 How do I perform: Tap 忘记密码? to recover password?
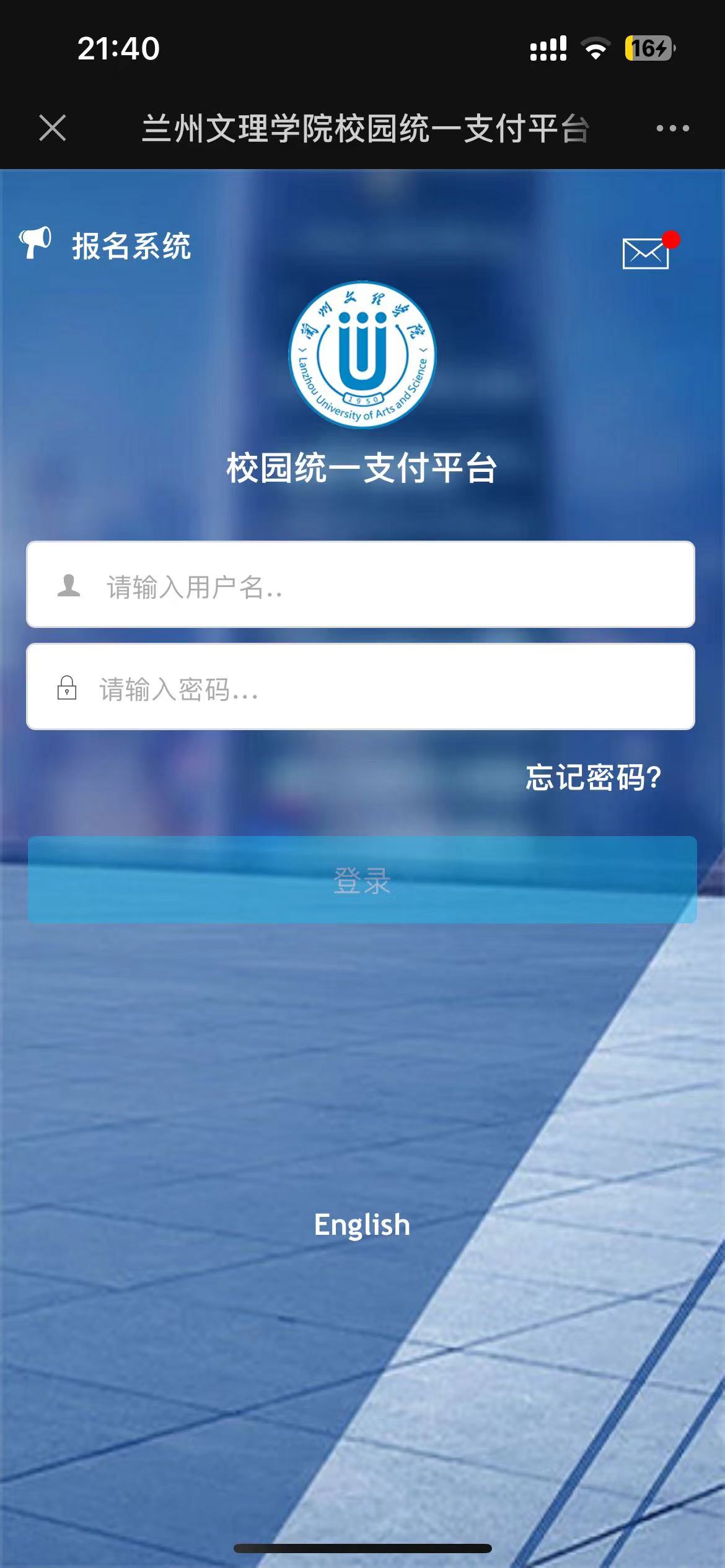[x=593, y=777]
